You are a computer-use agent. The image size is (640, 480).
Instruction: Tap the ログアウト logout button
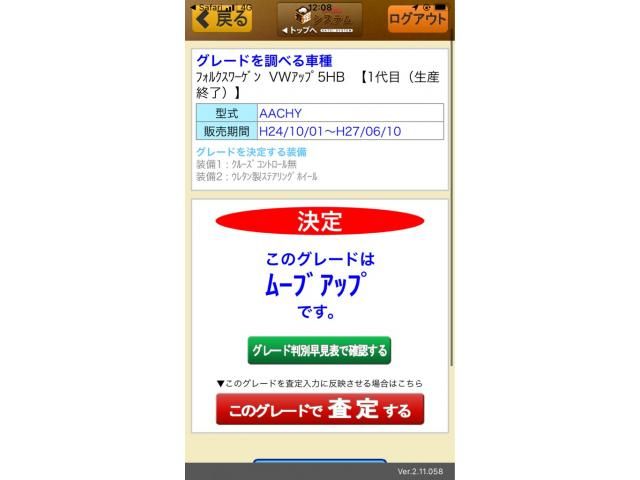click(x=418, y=18)
